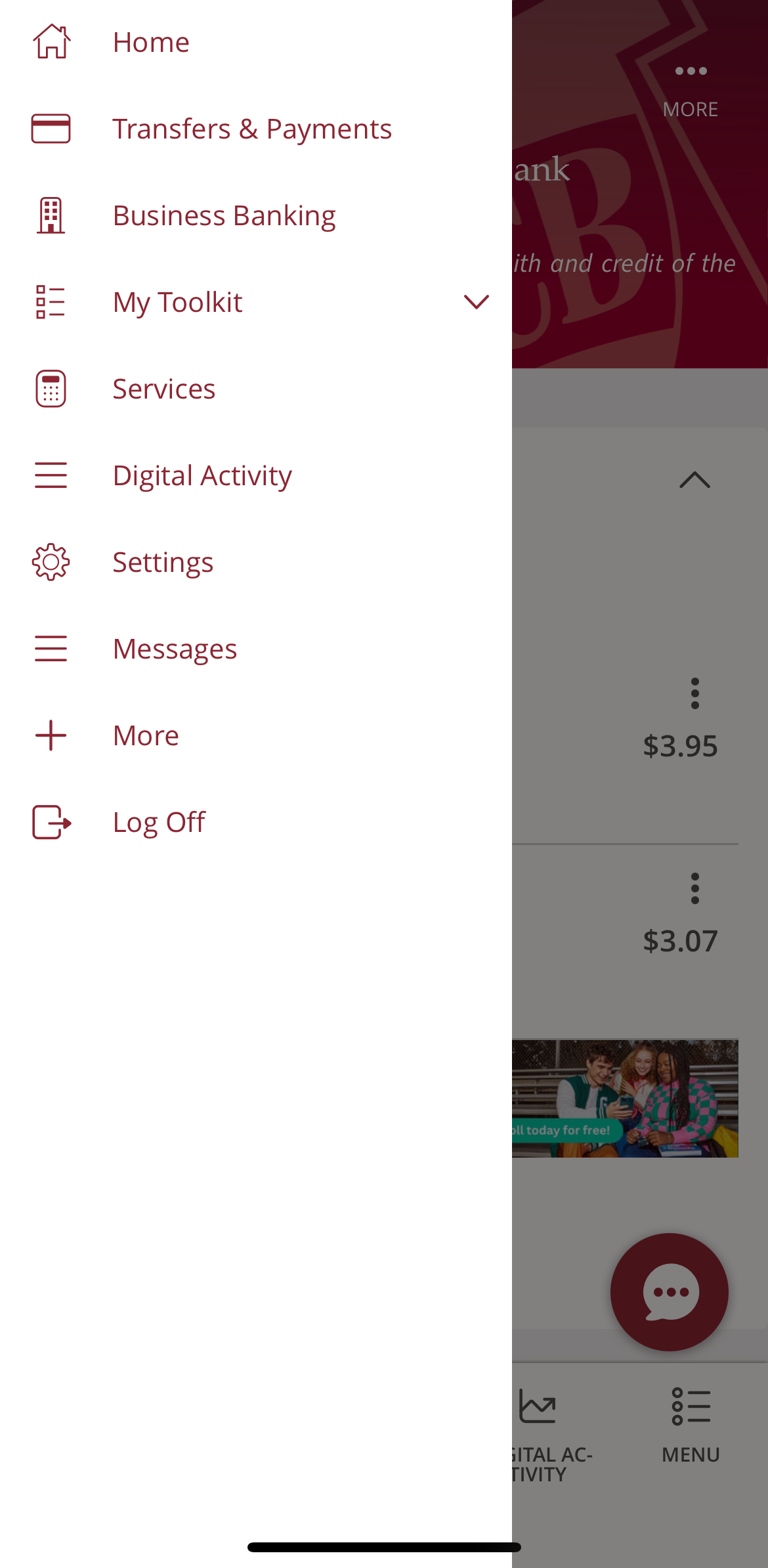This screenshot has height=1568, width=768.
Task: Open the Services menu item
Action: [x=163, y=389]
